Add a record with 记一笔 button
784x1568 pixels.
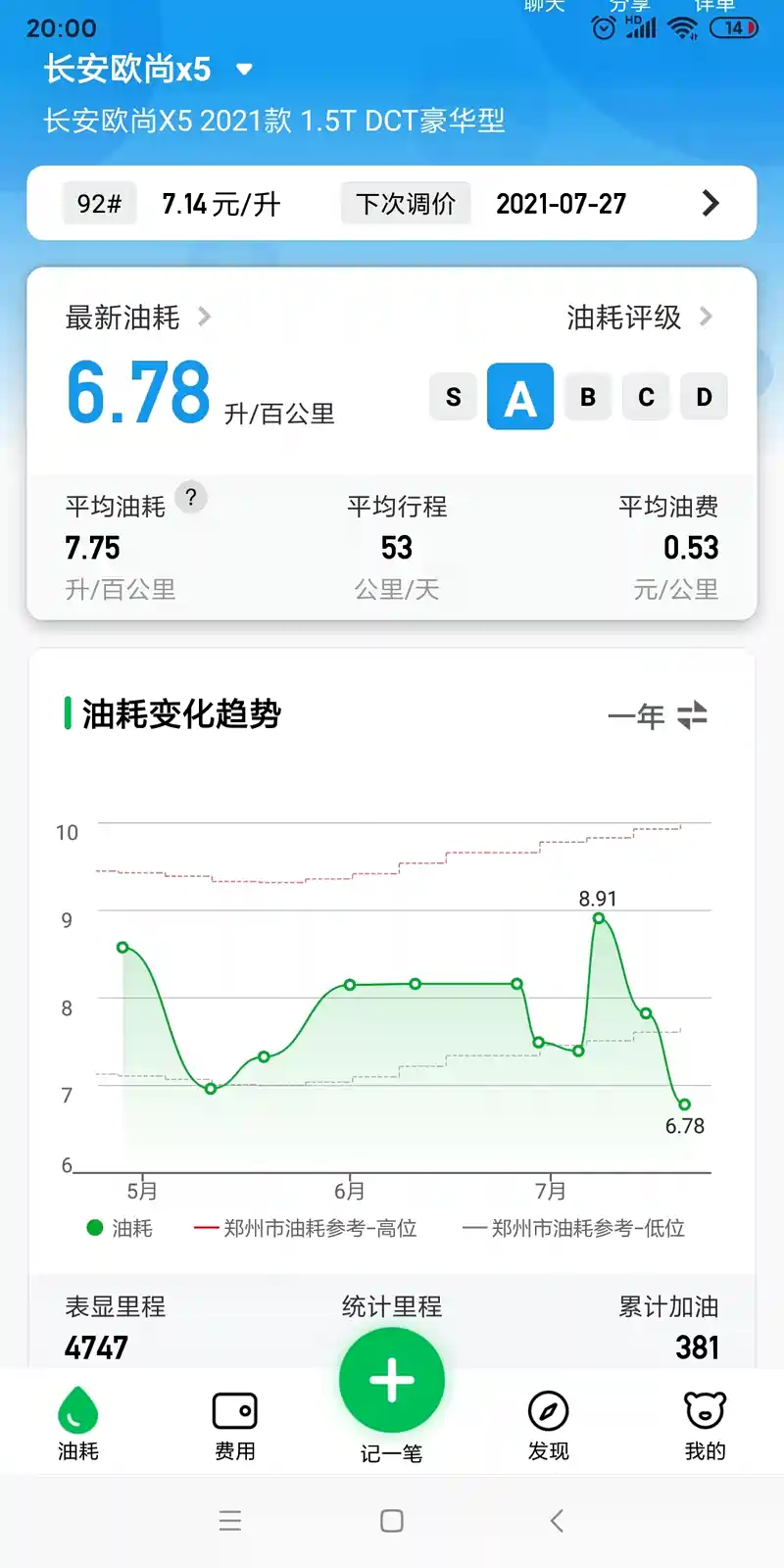(x=392, y=1382)
